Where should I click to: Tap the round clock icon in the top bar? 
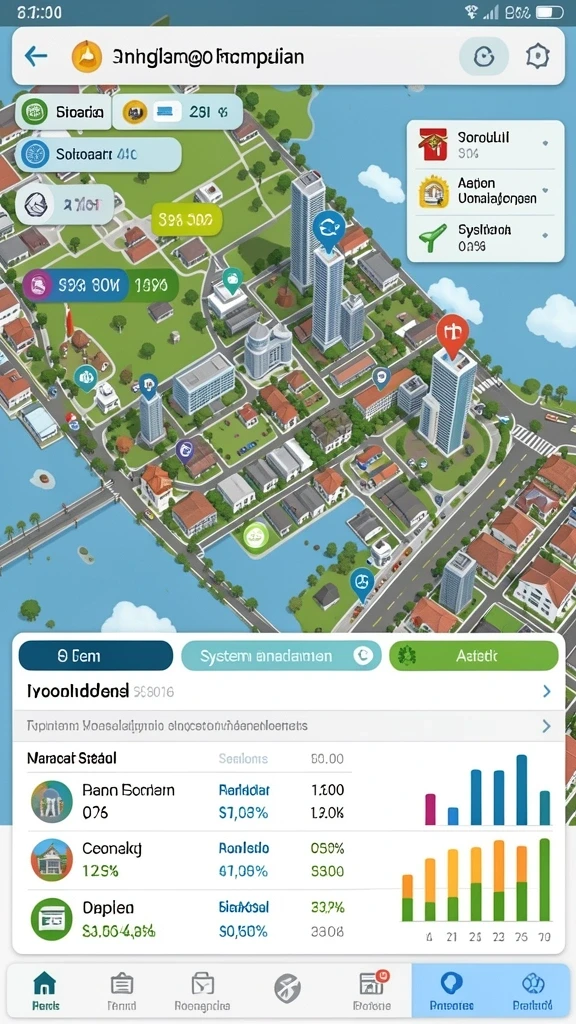point(484,57)
